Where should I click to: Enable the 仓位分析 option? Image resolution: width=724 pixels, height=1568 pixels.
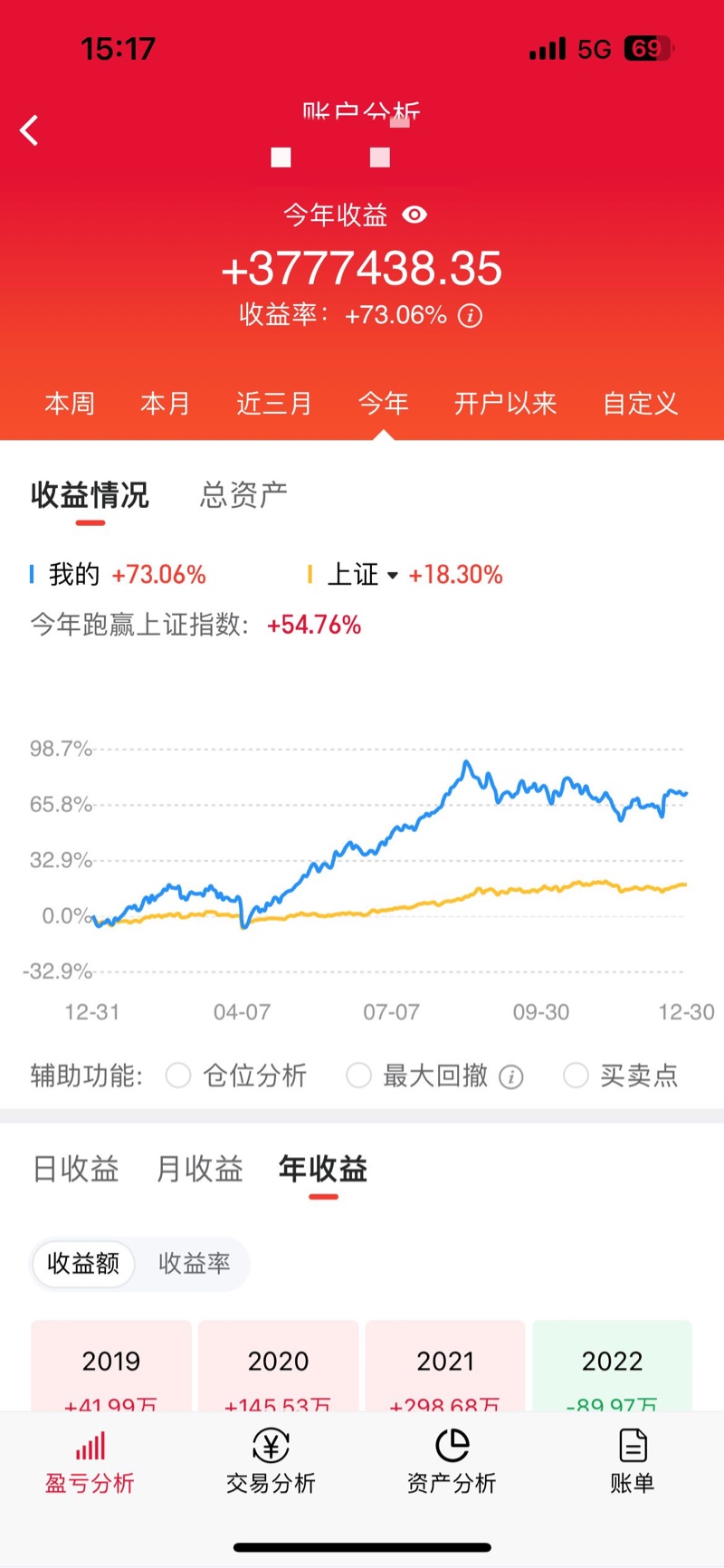[178, 1076]
